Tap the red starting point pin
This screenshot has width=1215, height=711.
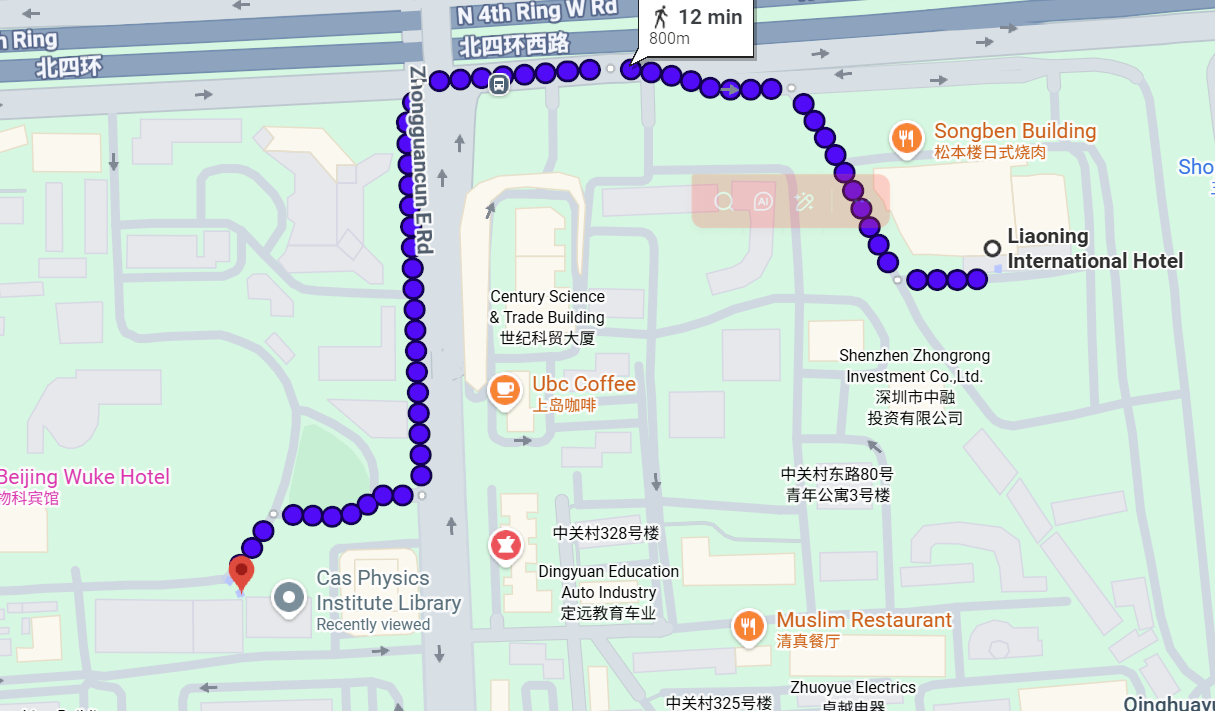click(241, 573)
